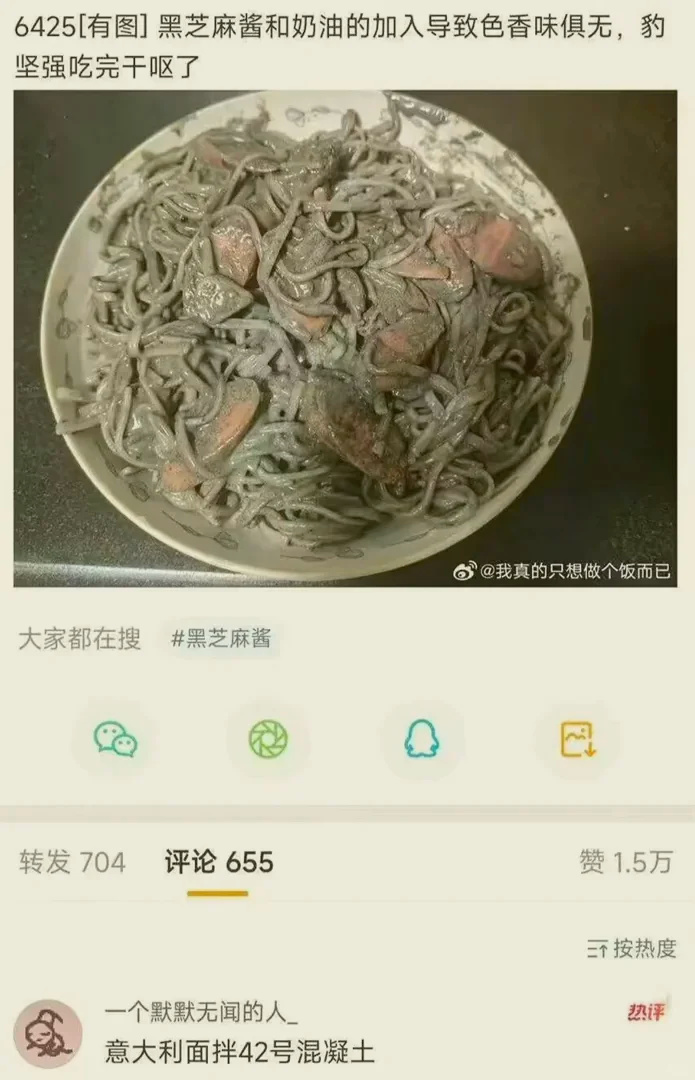Share this post to WeChat
This screenshot has height=1080, width=695.
115,740
